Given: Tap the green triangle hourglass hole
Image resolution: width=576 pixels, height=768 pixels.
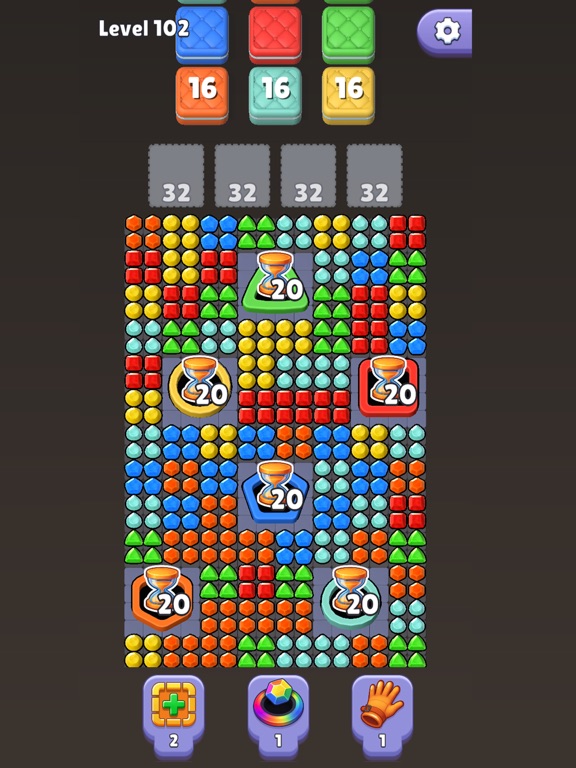Looking at the screenshot, I should point(276,283).
